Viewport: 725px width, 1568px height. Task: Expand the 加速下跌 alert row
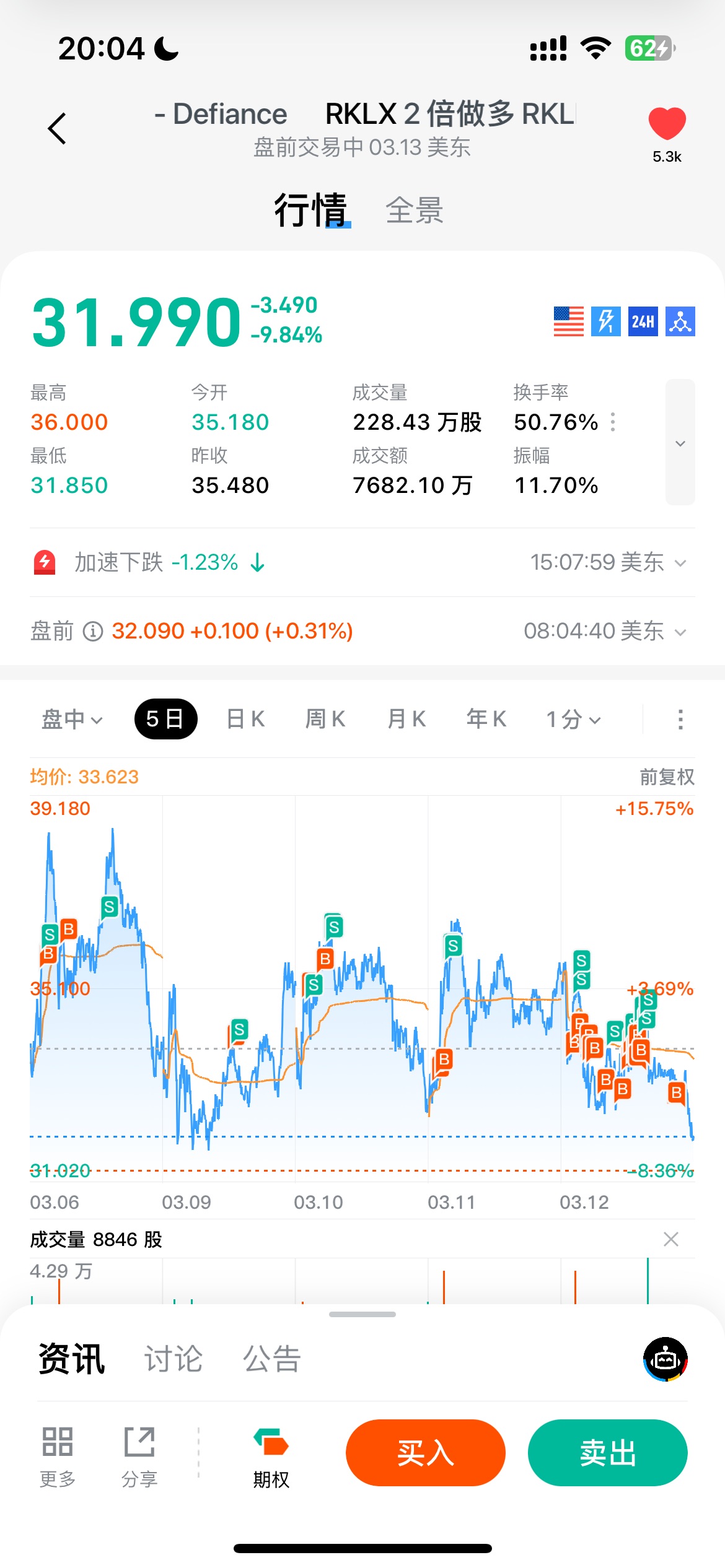point(680,563)
